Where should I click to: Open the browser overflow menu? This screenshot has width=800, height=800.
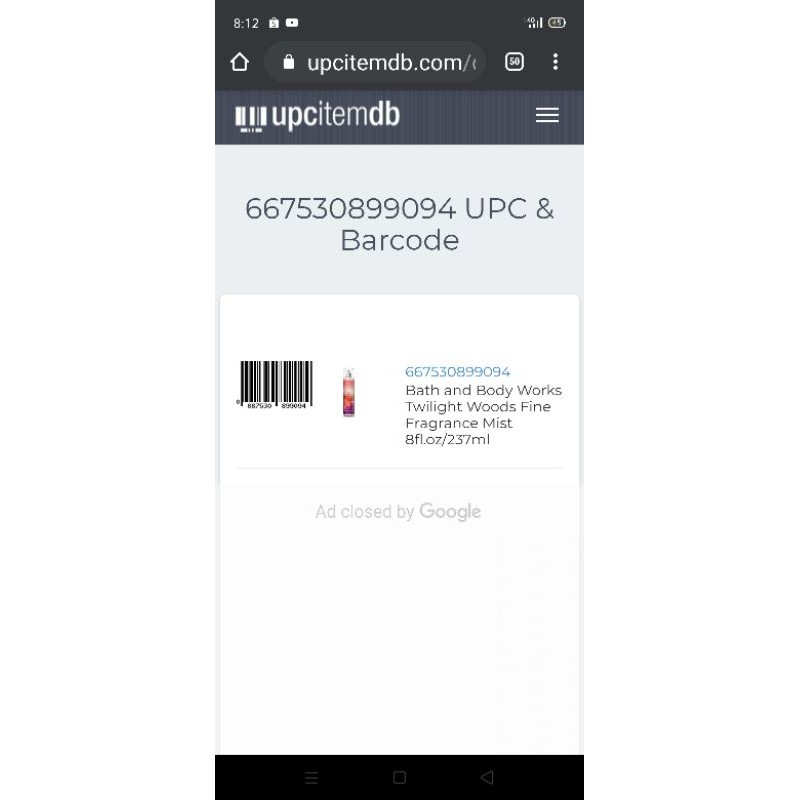coord(555,62)
